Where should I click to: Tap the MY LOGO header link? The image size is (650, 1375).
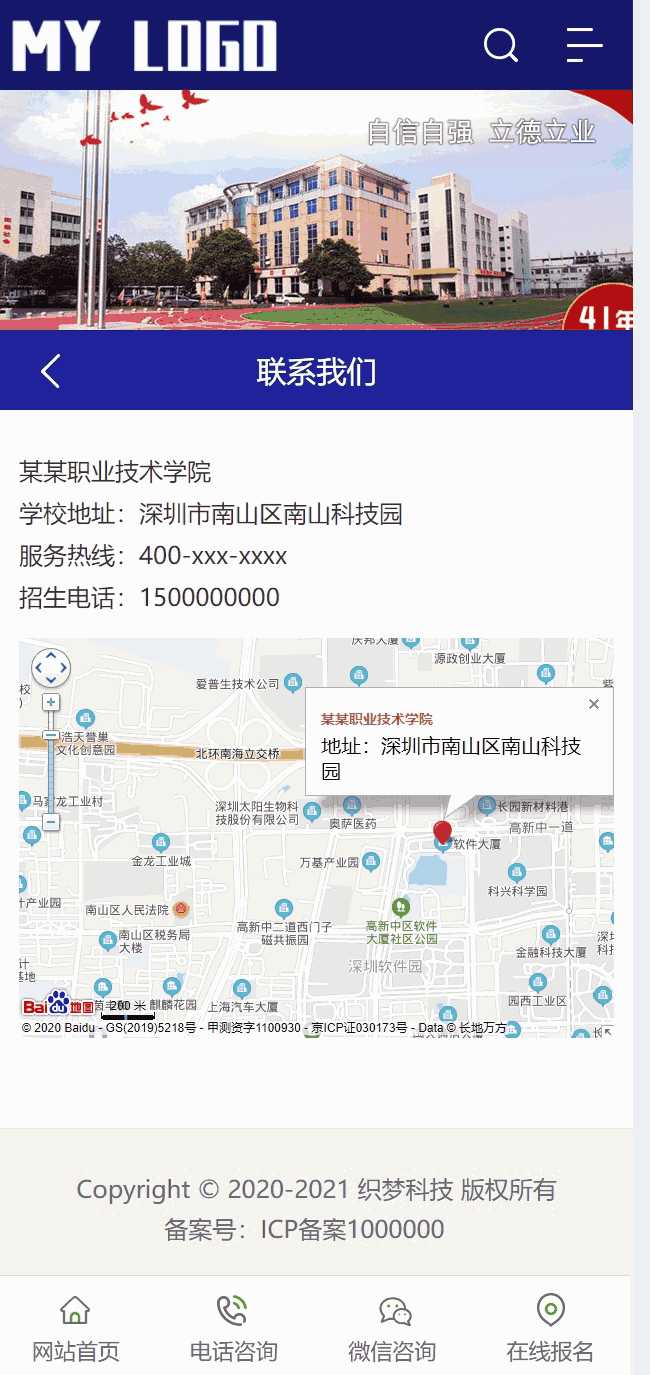(144, 45)
